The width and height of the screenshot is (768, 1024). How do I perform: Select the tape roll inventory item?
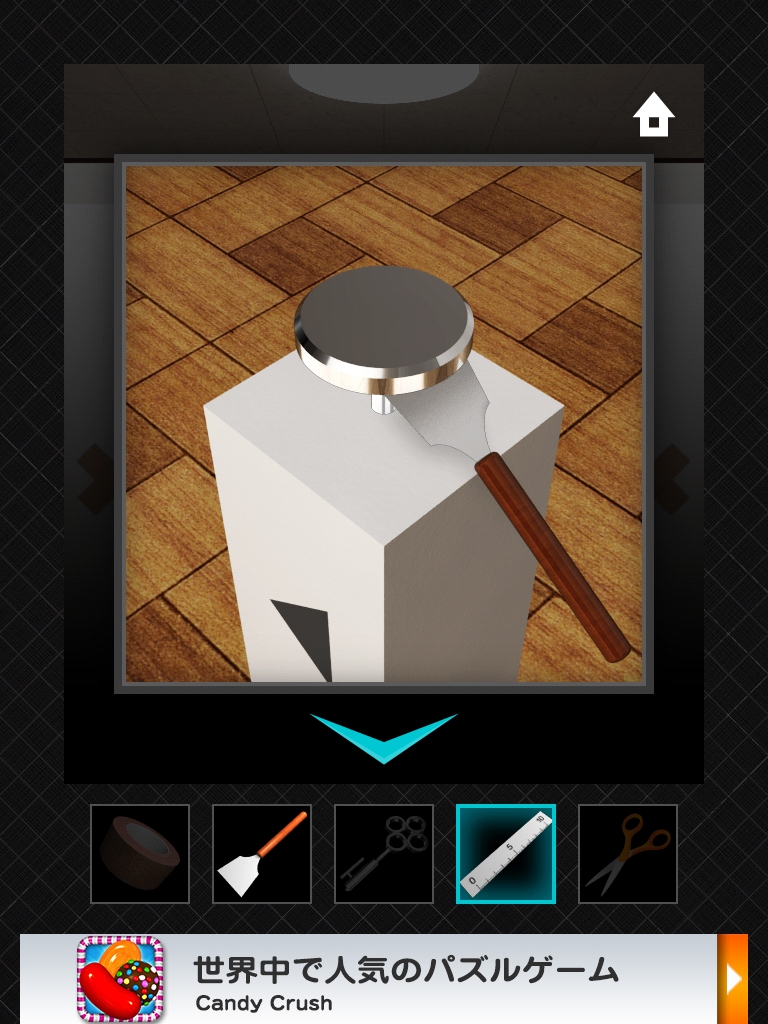[x=140, y=854]
